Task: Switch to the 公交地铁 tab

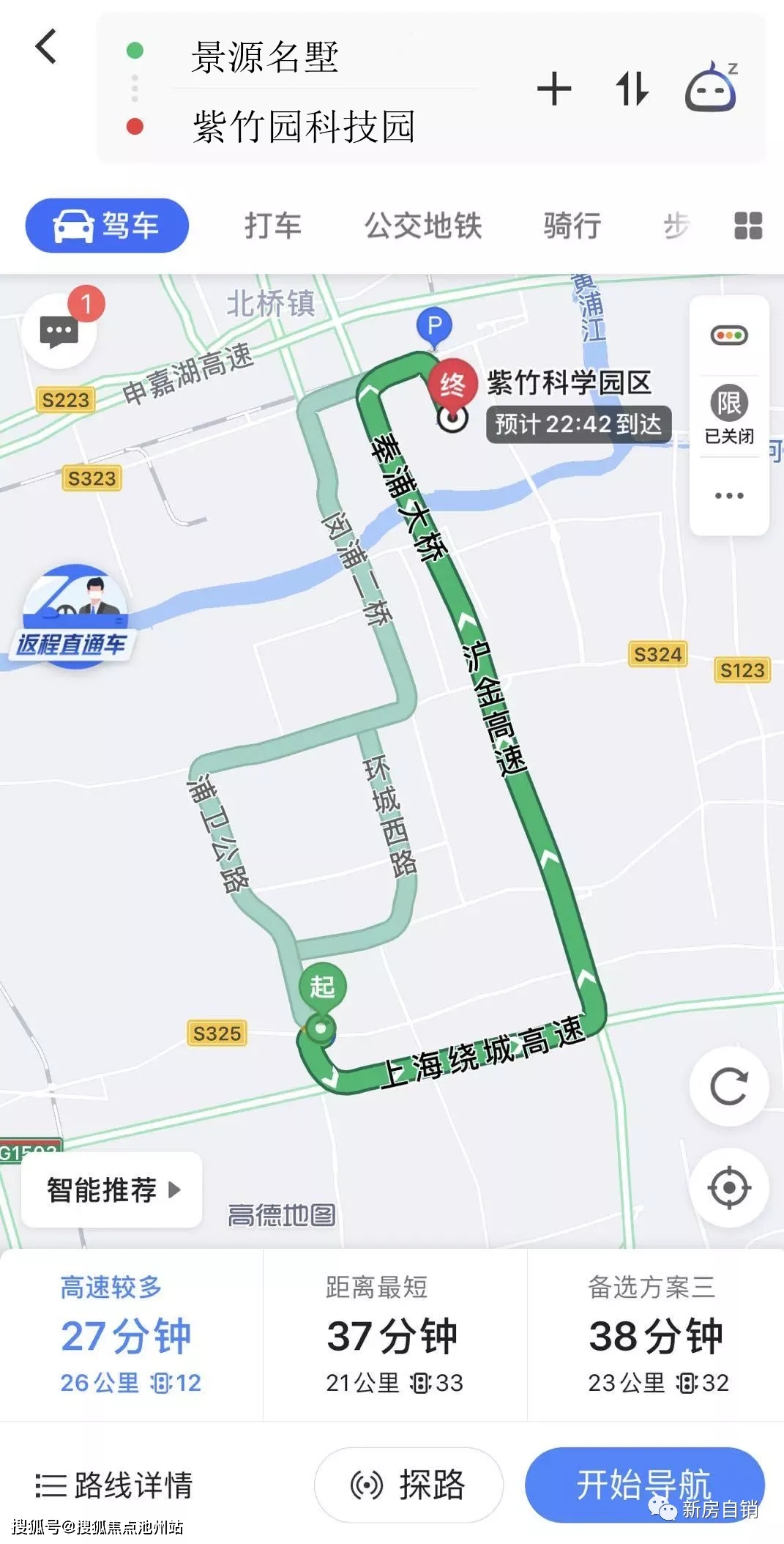Action: pyautogui.click(x=423, y=226)
